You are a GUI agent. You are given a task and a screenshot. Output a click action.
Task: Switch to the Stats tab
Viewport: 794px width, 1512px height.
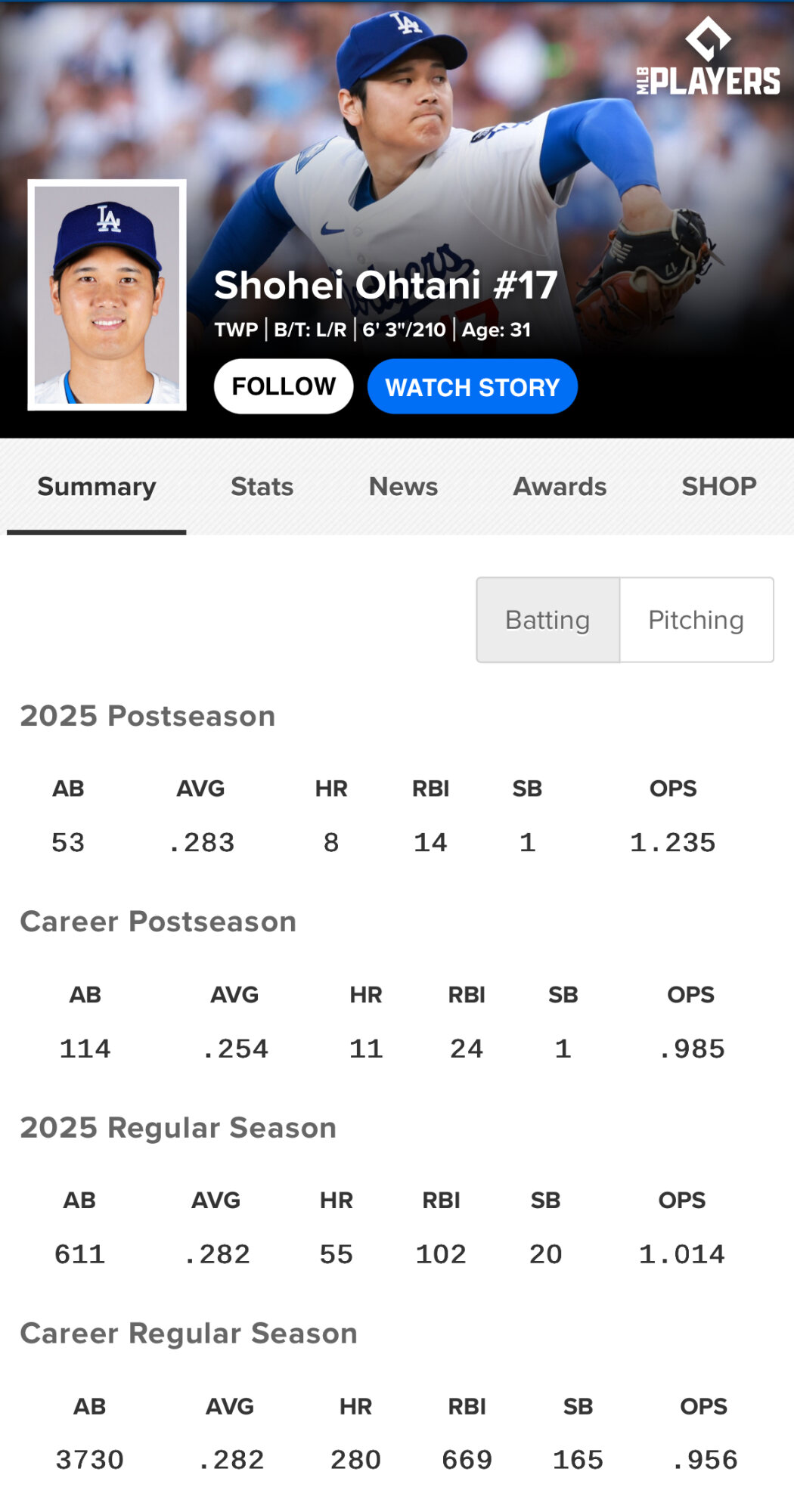point(262,487)
